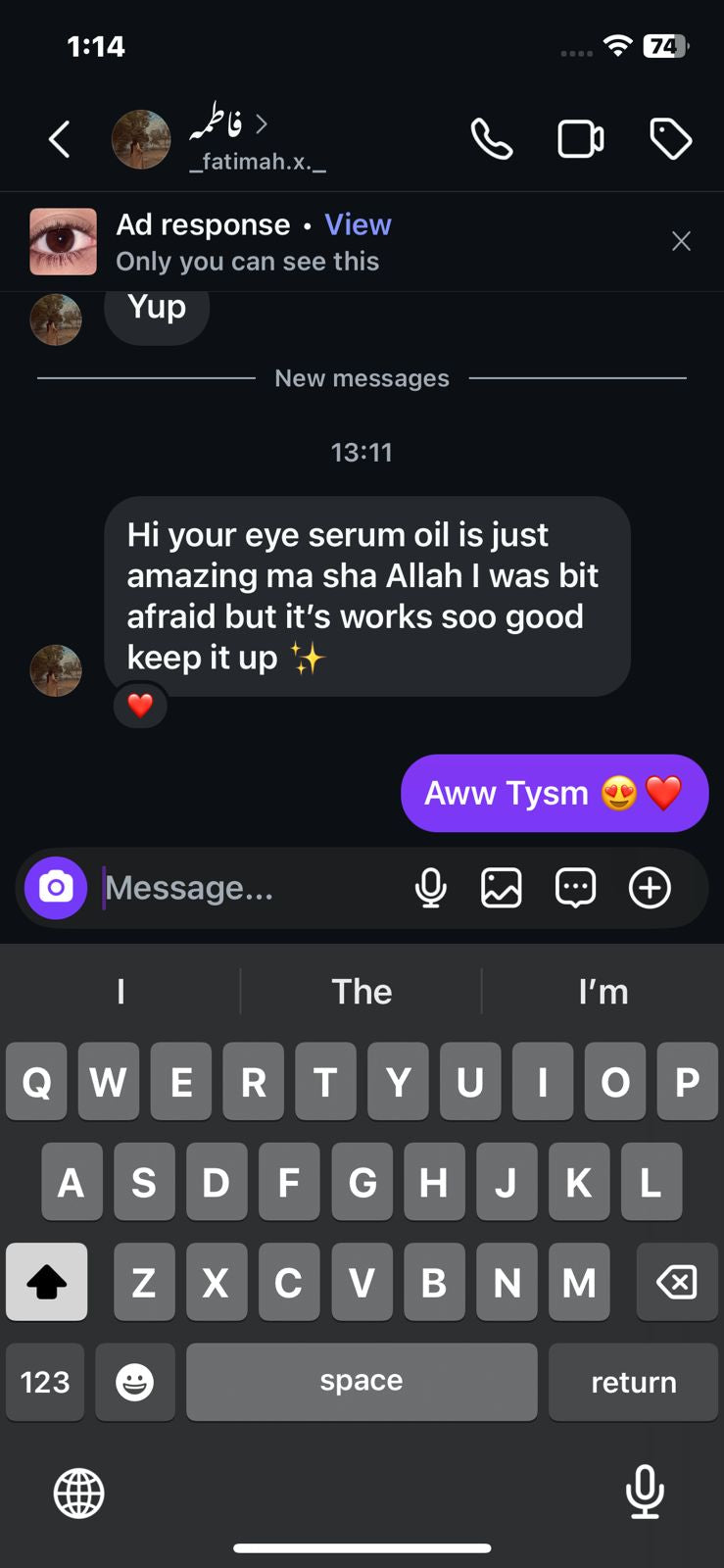Screen dimensions: 724x1568
Task: Go back to the inbox
Action: [60, 139]
